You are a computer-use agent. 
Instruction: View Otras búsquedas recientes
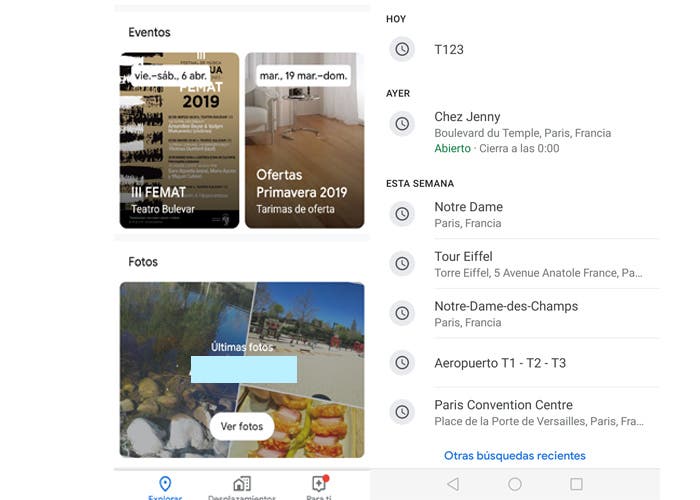(515, 456)
